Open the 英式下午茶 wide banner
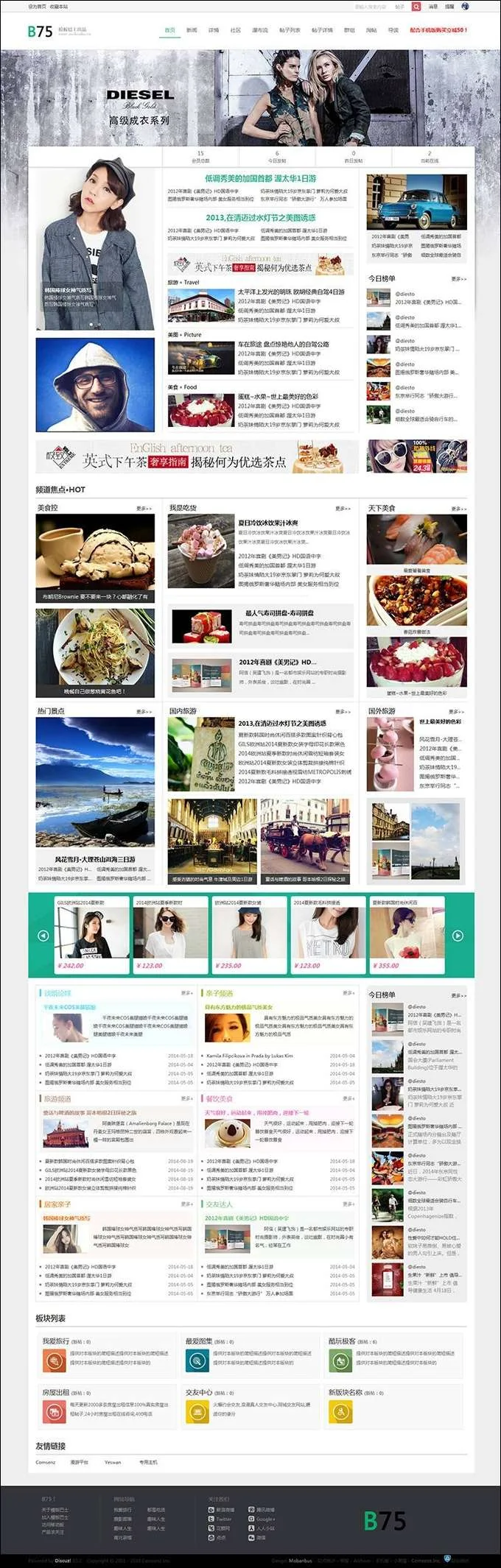The width and height of the screenshot is (501, 1568). pos(197,457)
